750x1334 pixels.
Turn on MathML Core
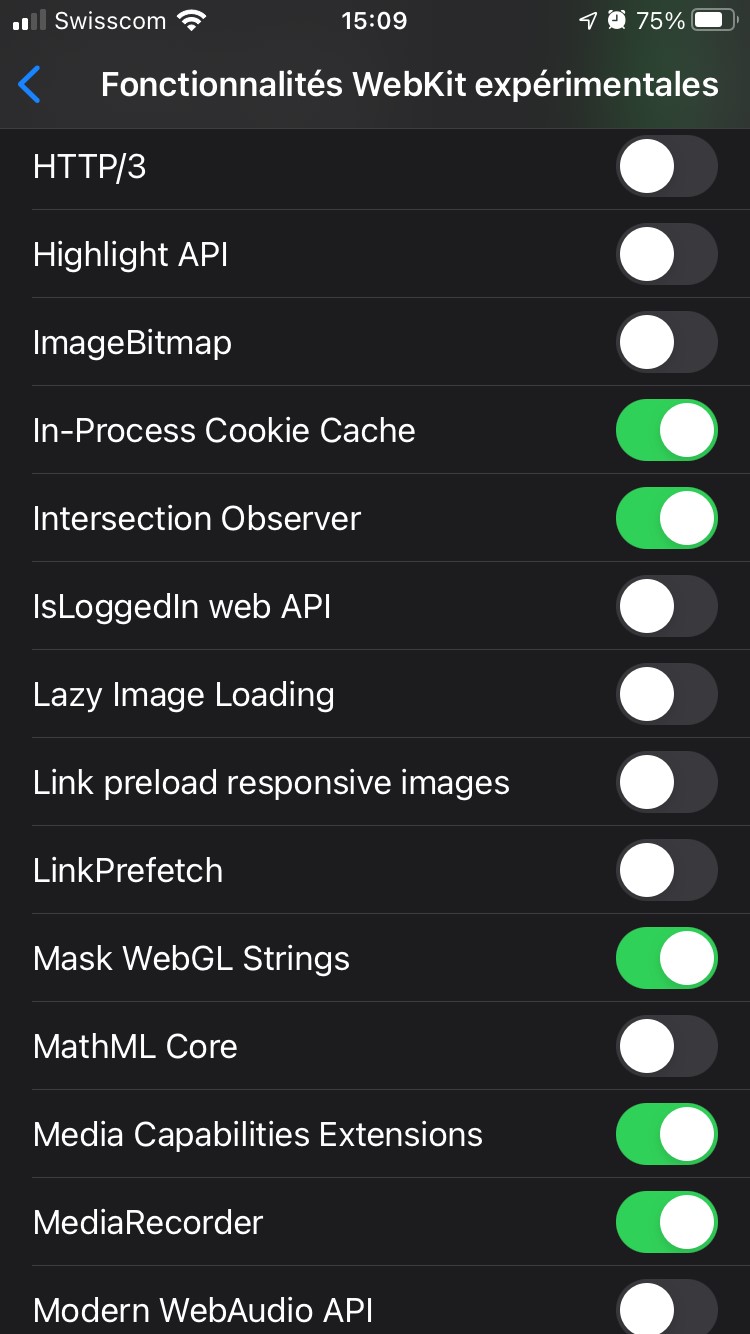click(x=667, y=1046)
